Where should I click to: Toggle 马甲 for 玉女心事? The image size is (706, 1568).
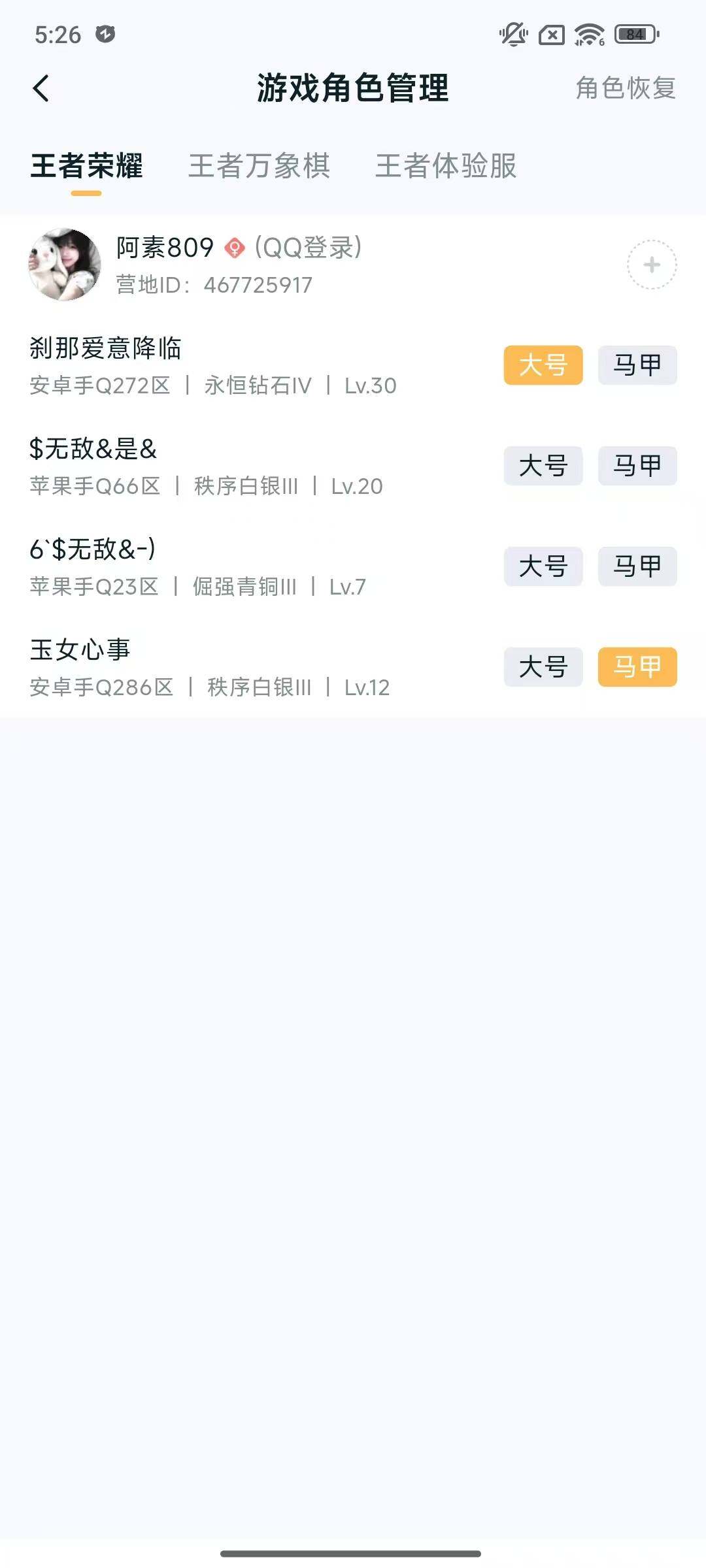[637, 668]
